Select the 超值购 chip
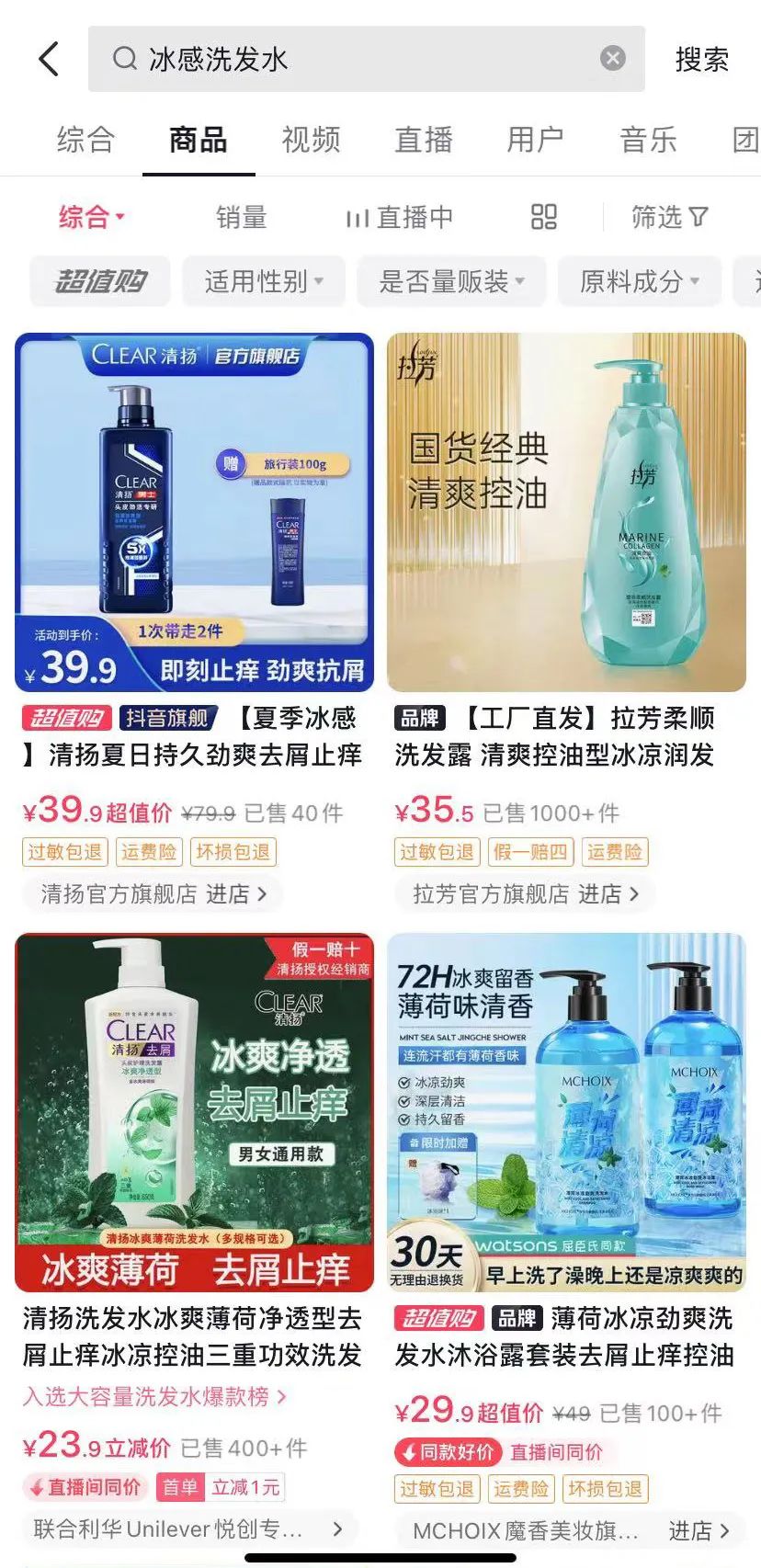 pos(100,281)
